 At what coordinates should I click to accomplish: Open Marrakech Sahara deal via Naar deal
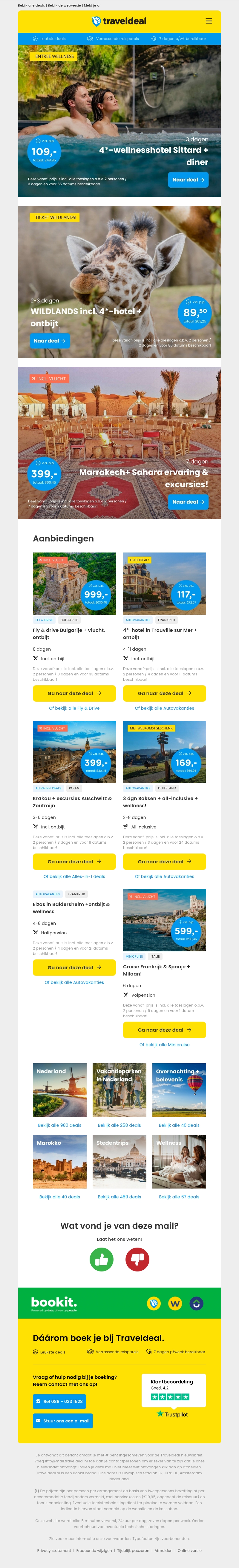[188, 501]
